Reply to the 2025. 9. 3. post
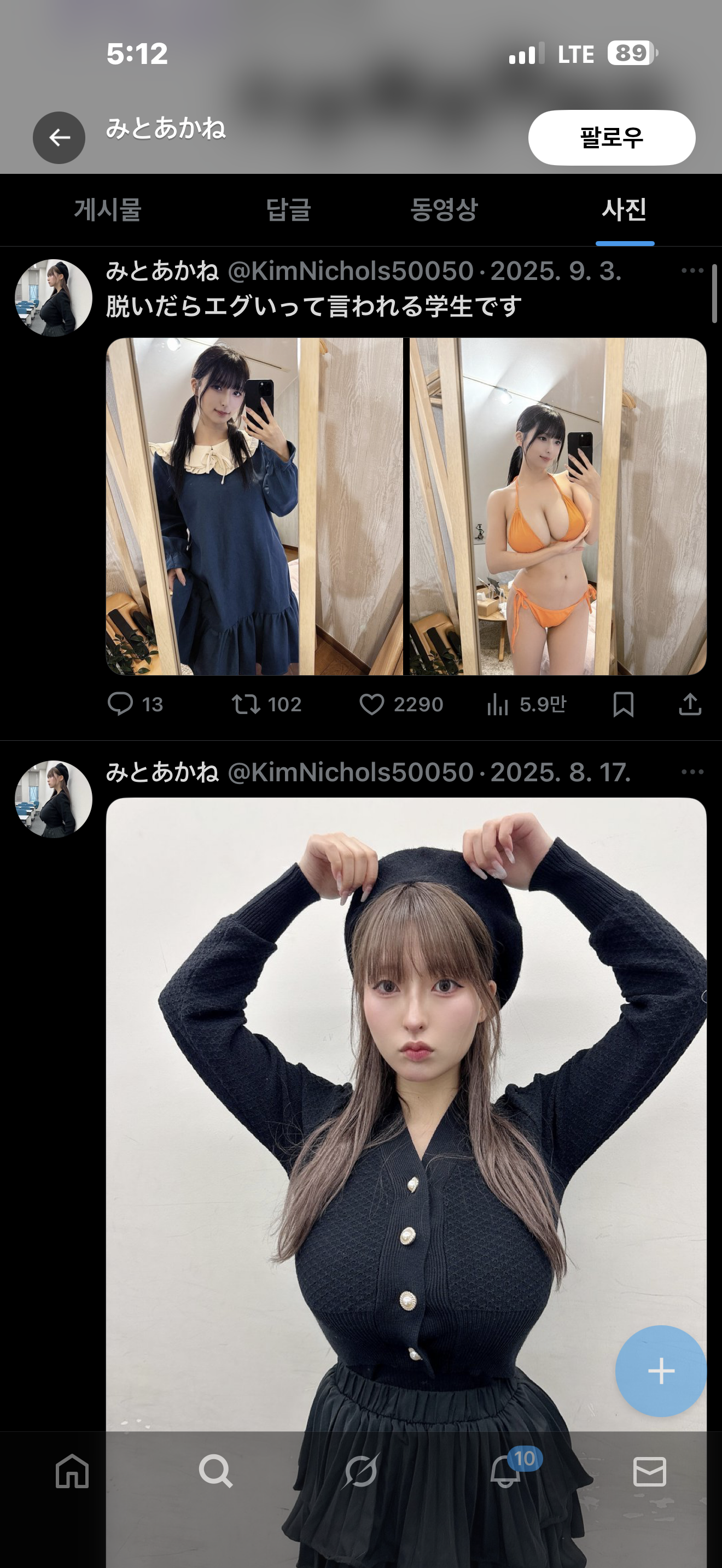722x1568 pixels. [120, 704]
